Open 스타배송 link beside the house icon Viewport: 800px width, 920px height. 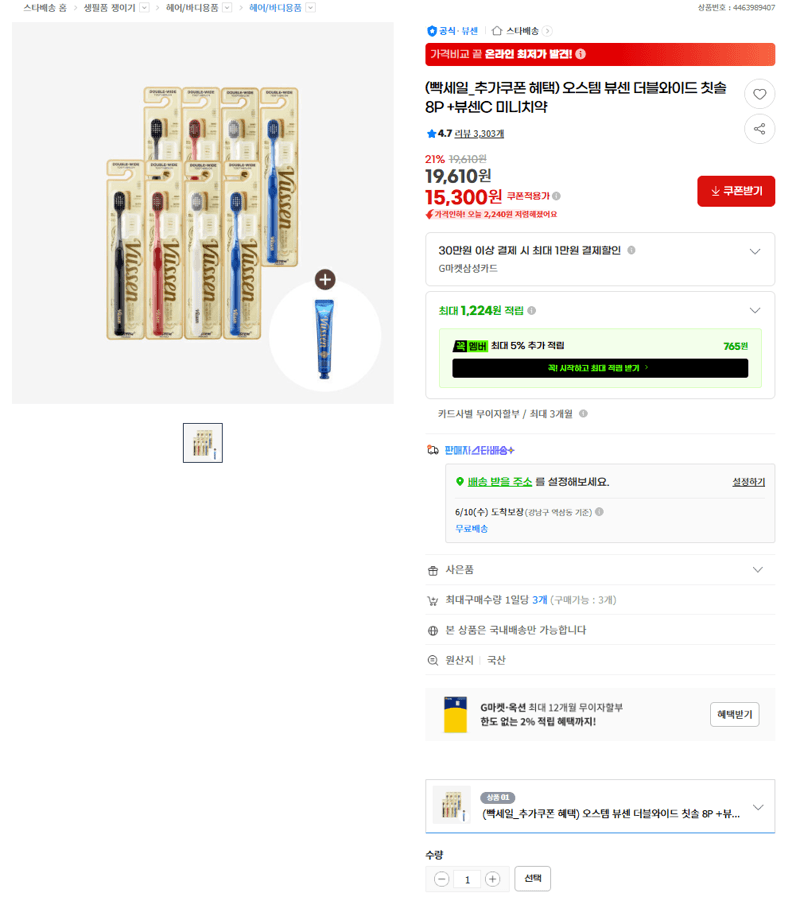521,31
